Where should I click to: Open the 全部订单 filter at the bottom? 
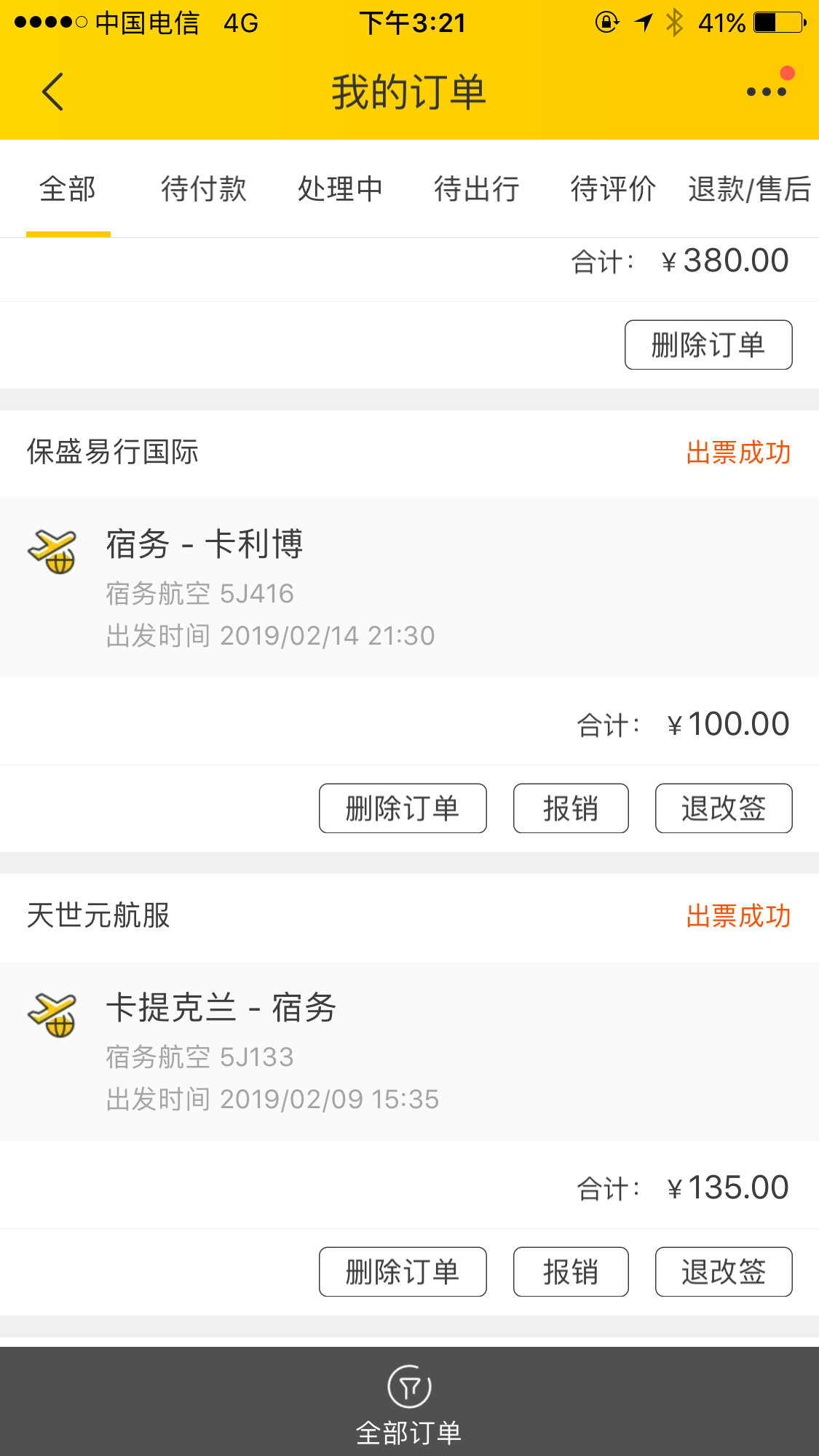pyautogui.click(x=409, y=1404)
